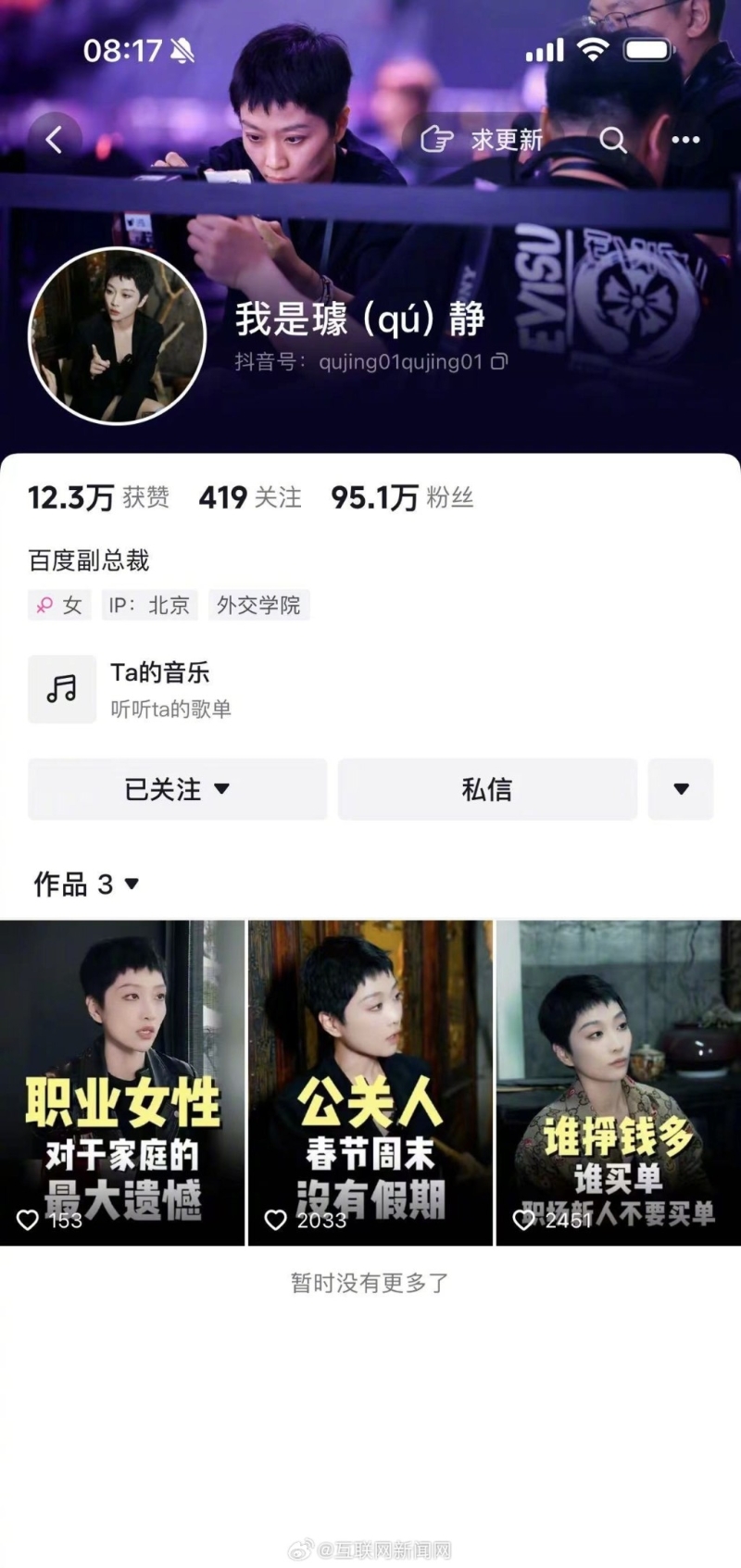The width and height of the screenshot is (741, 1568).
Task: Expand the arrow button beside 私信
Action: click(x=681, y=789)
